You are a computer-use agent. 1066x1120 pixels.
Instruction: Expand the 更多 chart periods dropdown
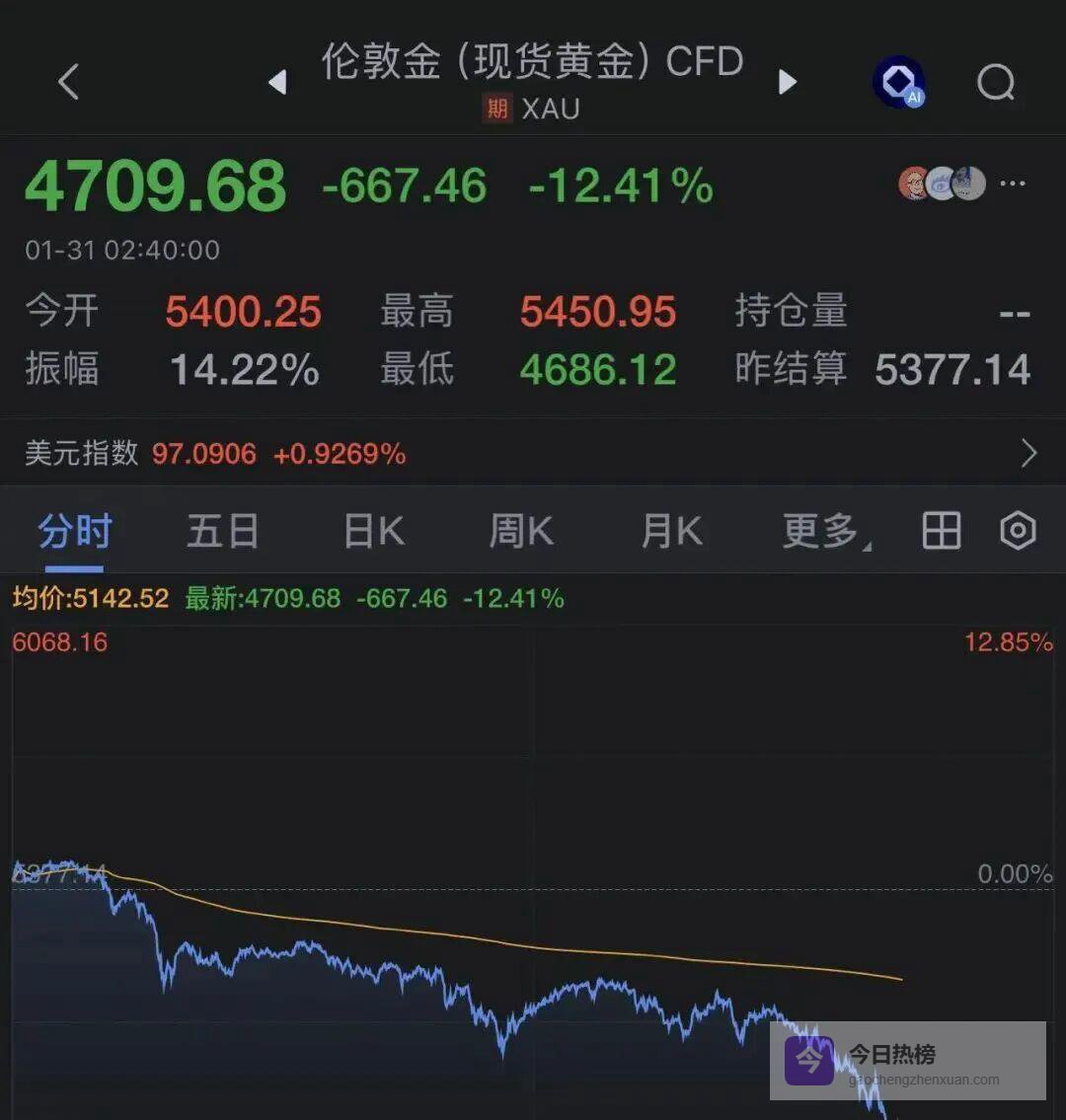point(825,532)
